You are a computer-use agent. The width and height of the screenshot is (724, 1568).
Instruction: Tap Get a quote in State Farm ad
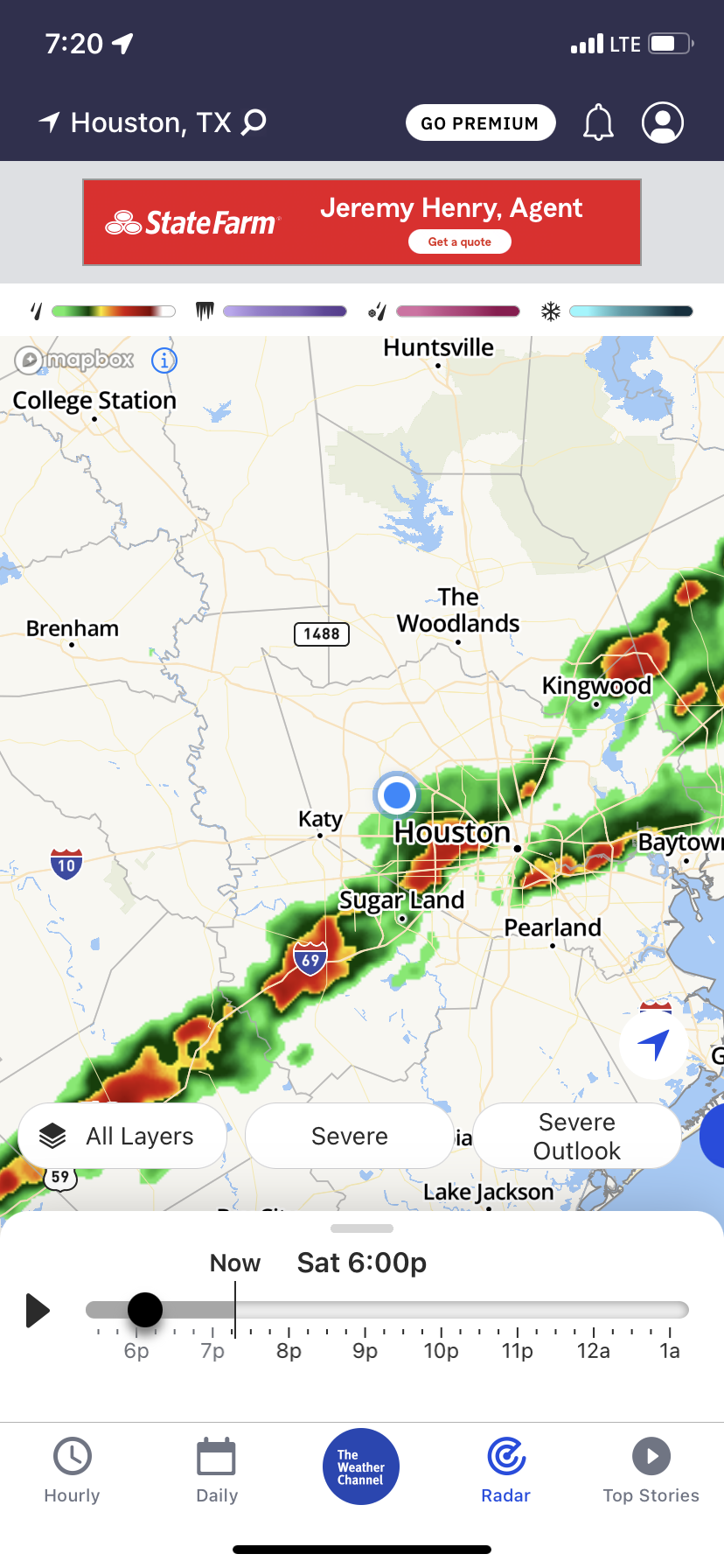coord(459,242)
